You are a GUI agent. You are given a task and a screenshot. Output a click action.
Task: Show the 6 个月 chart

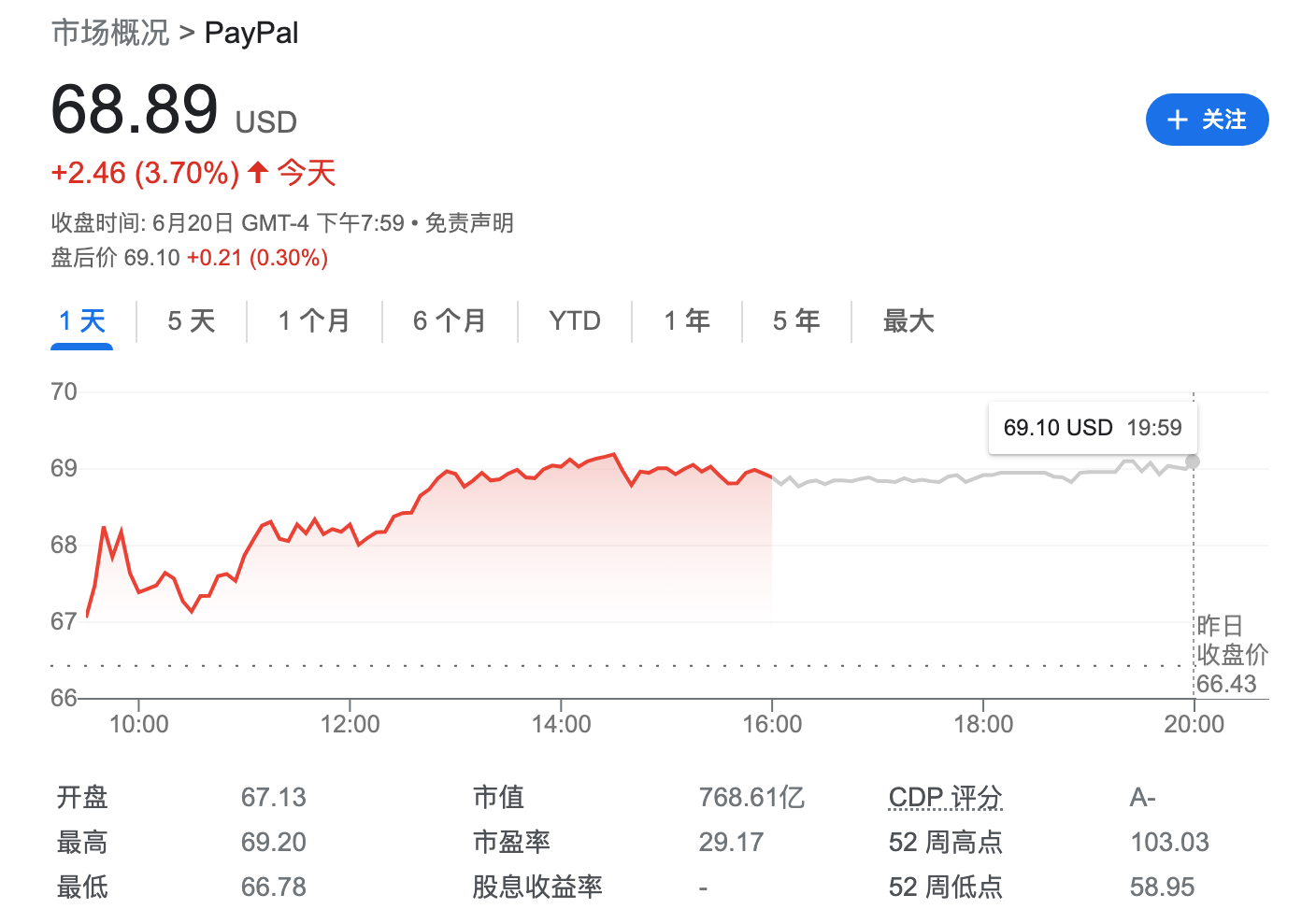pyautogui.click(x=450, y=321)
